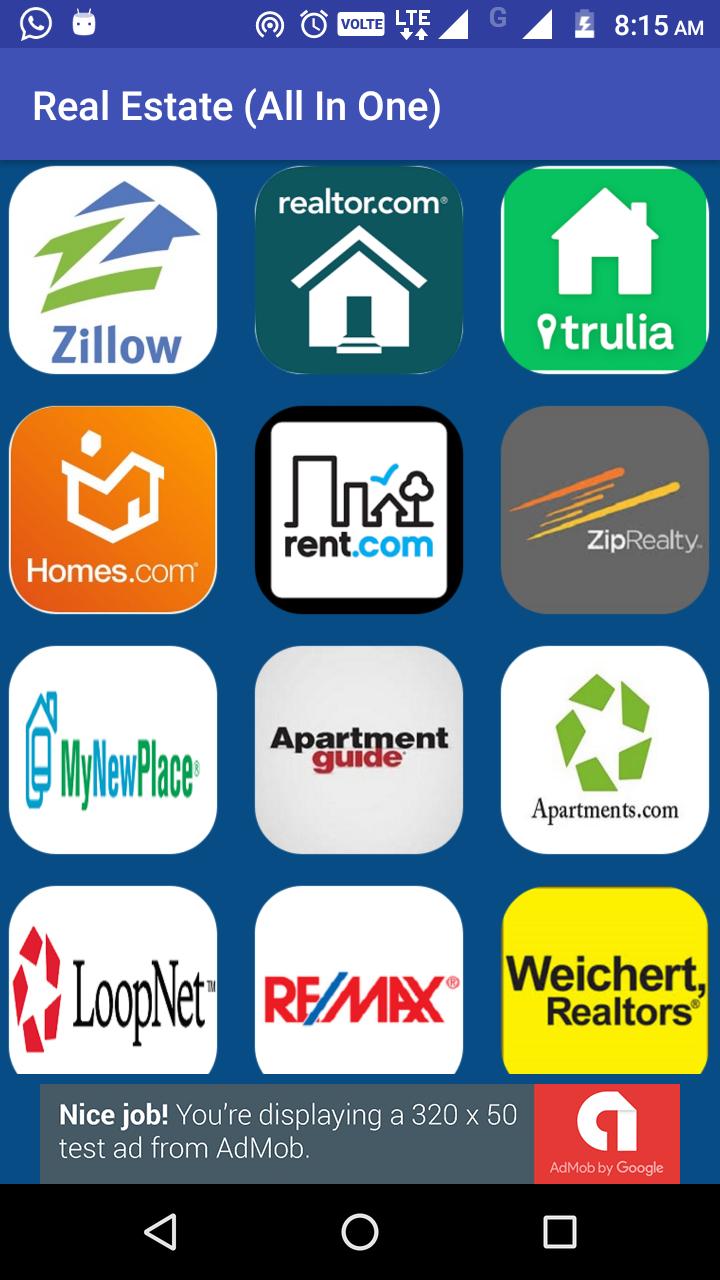Tap the Home navigation button
This screenshot has height=1280, width=720.
pyautogui.click(x=360, y=1232)
